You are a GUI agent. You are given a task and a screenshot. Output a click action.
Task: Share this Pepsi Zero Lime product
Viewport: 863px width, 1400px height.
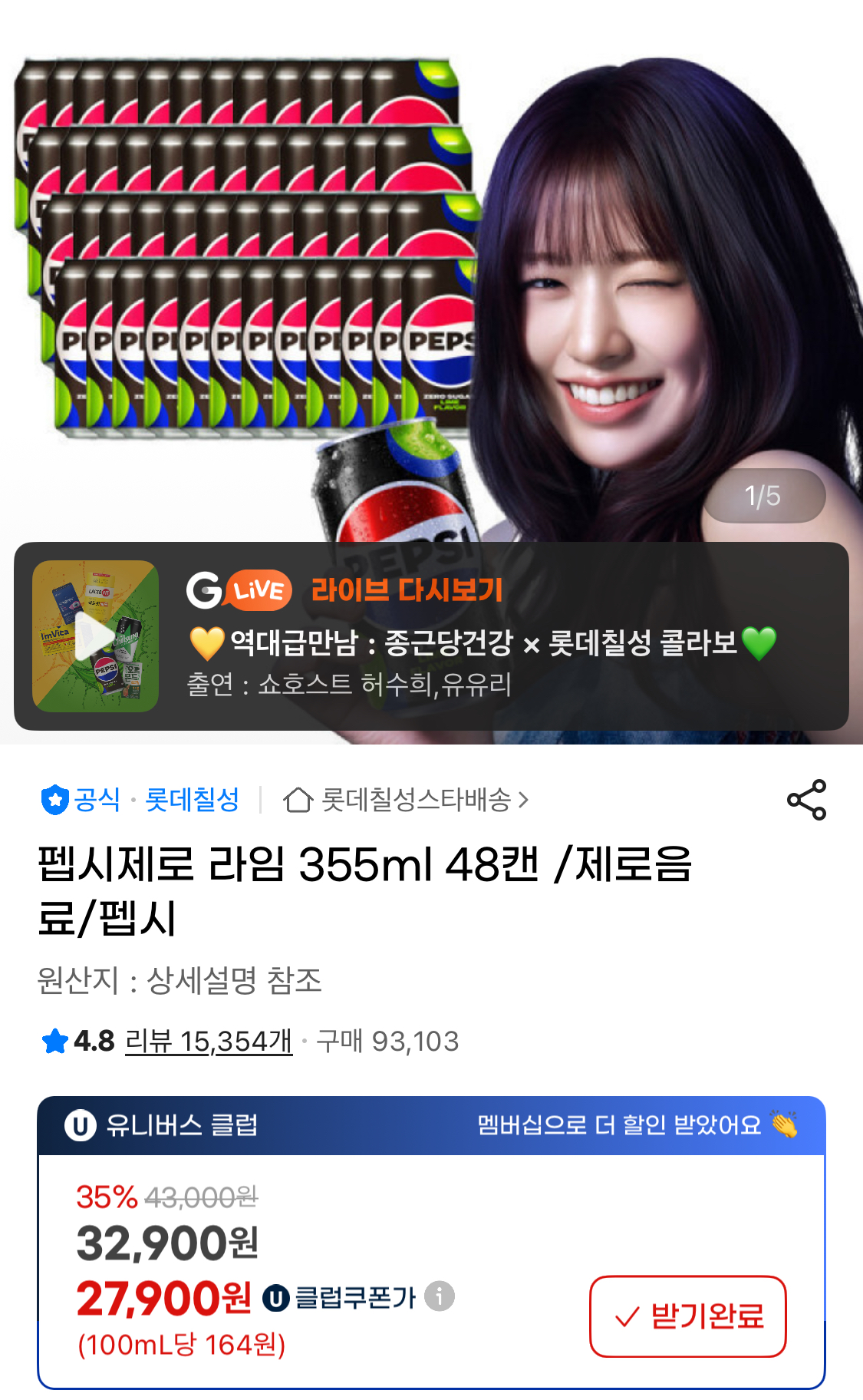806,800
